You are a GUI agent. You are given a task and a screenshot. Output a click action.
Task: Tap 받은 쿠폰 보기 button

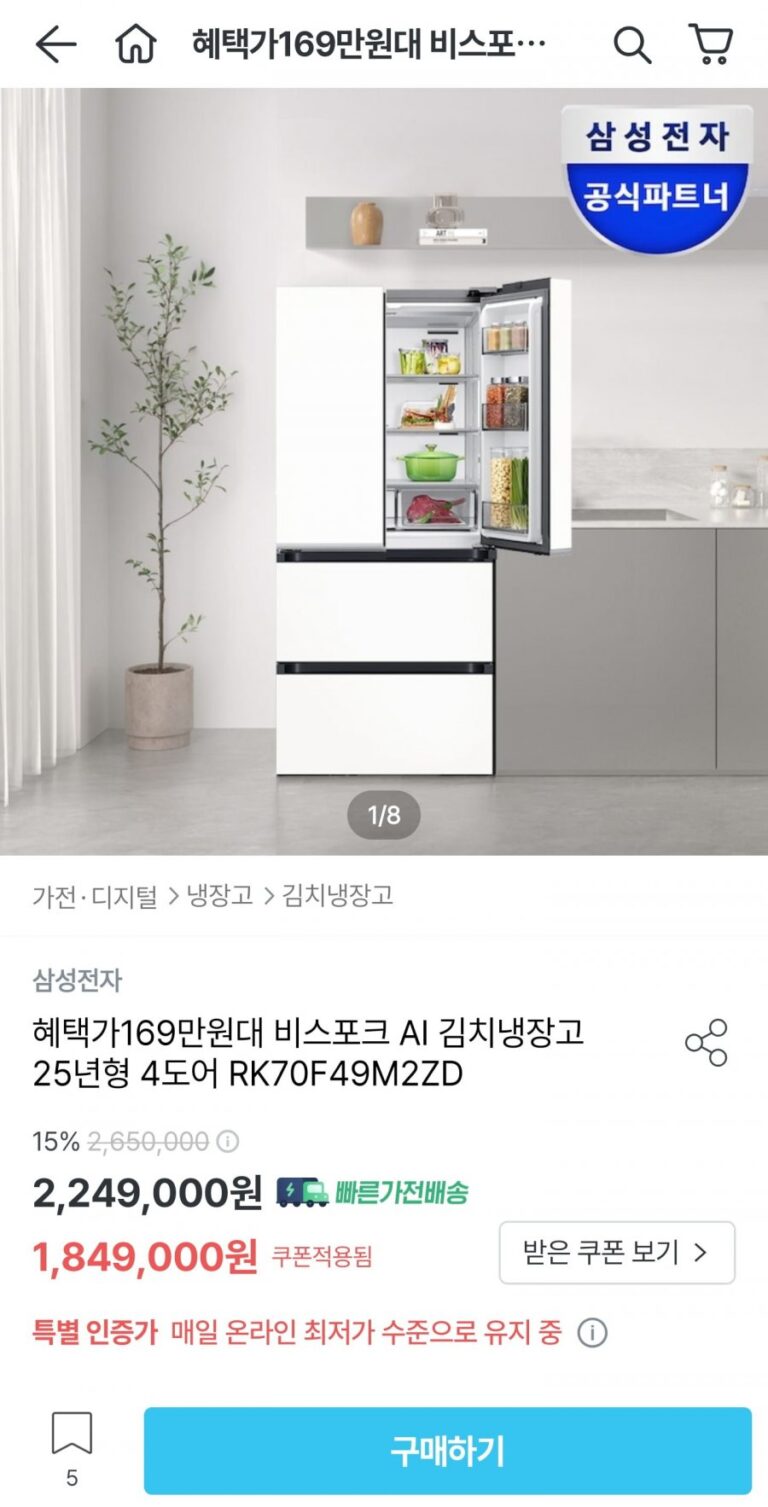(x=616, y=1252)
